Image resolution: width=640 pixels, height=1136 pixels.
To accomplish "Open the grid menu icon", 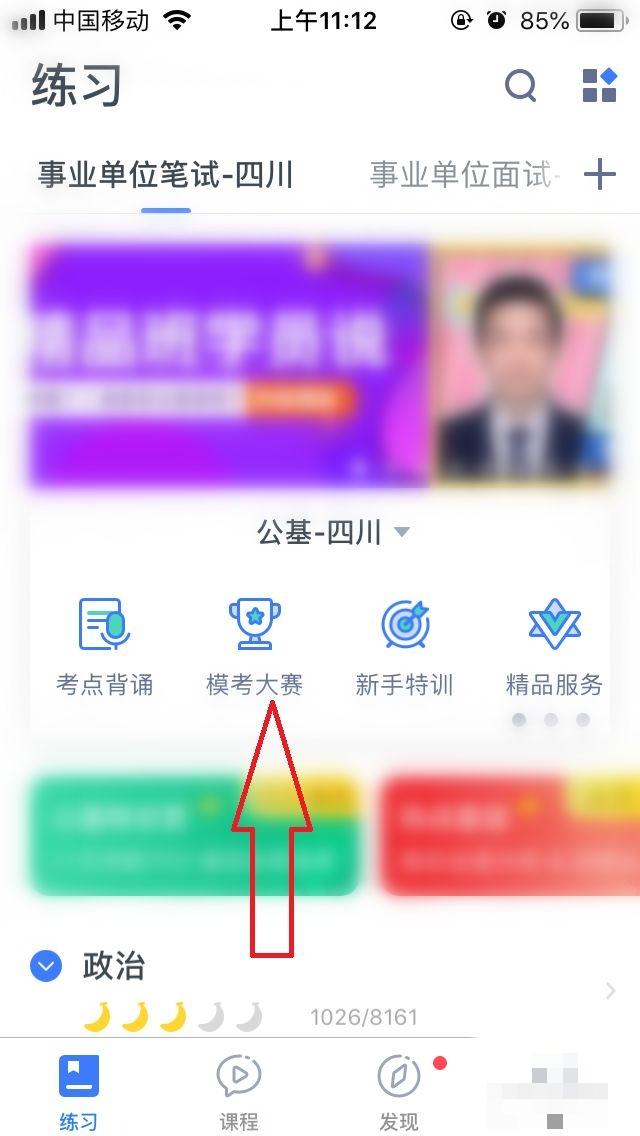I will click(599, 85).
